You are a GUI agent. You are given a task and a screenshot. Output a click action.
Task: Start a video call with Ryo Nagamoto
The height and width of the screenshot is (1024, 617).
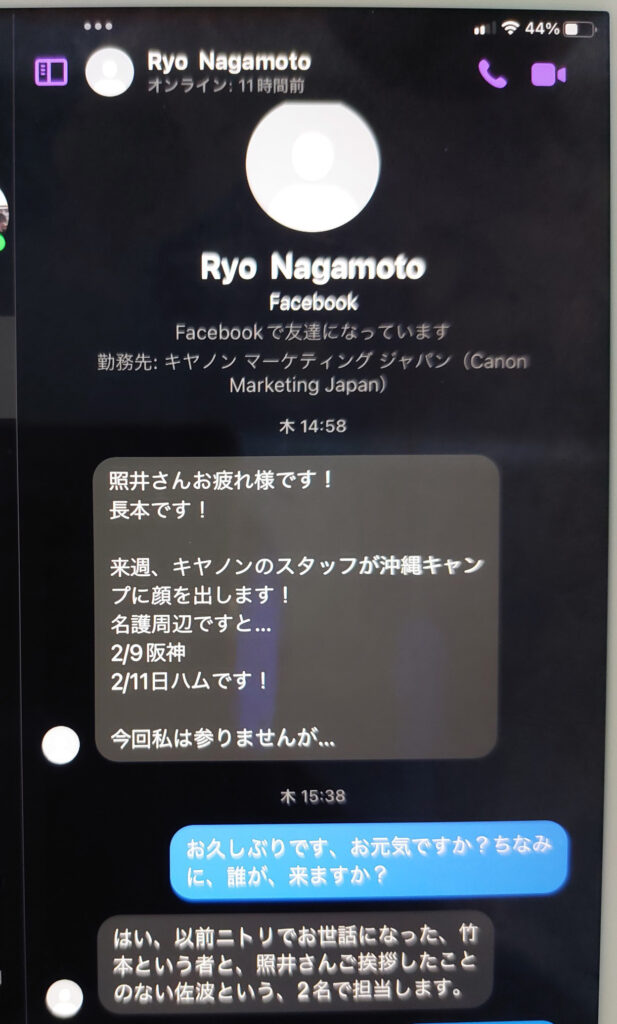point(548,74)
